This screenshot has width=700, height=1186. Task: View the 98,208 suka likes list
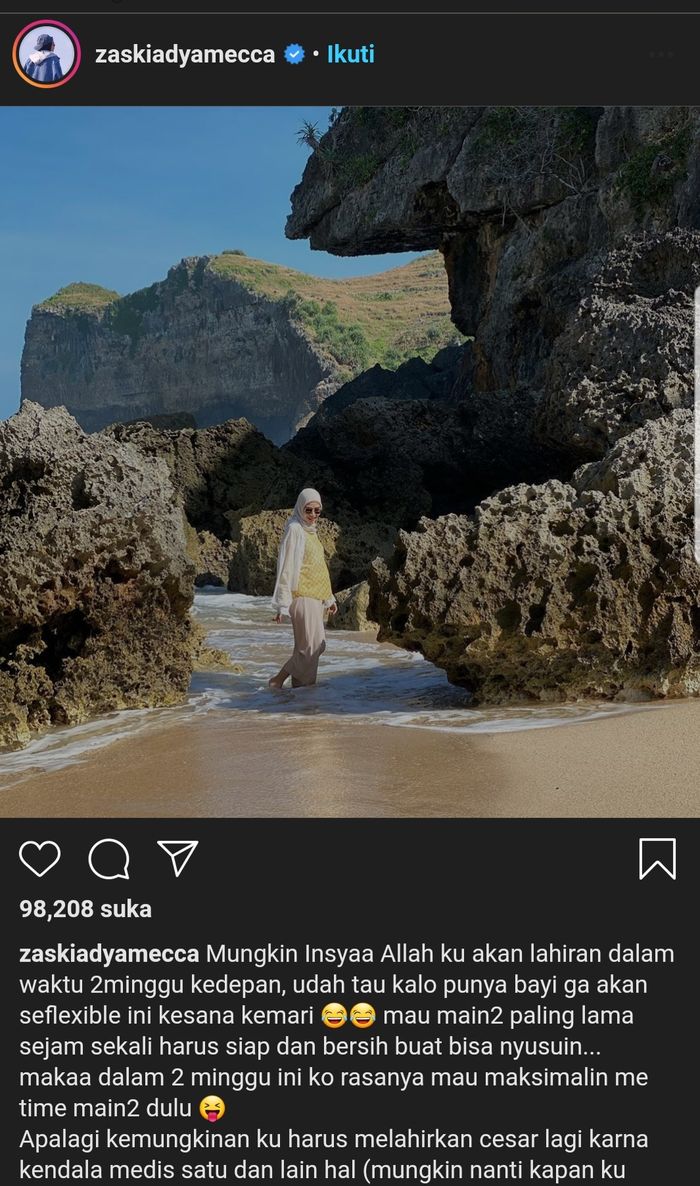click(85, 909)
